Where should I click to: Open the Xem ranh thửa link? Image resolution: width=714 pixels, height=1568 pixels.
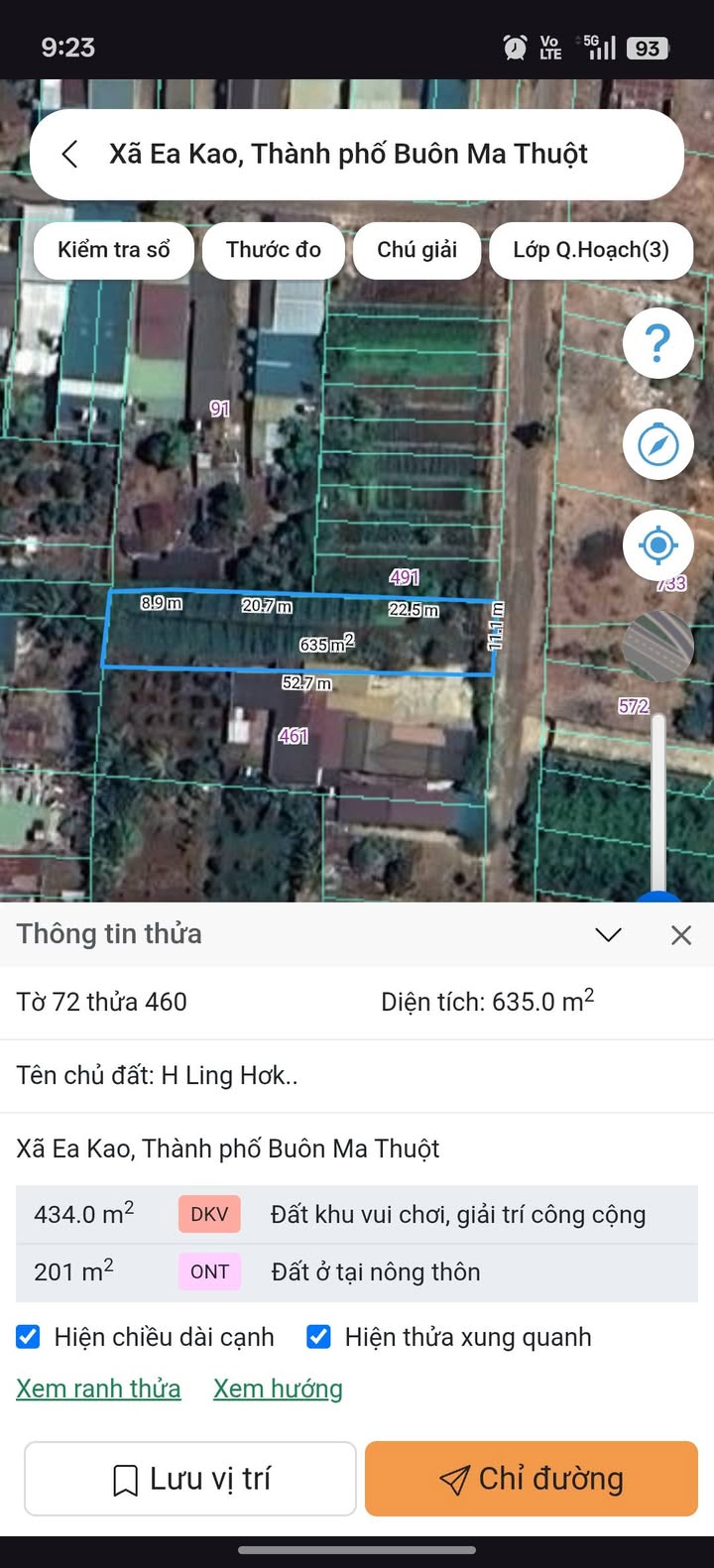(98, 1388)
